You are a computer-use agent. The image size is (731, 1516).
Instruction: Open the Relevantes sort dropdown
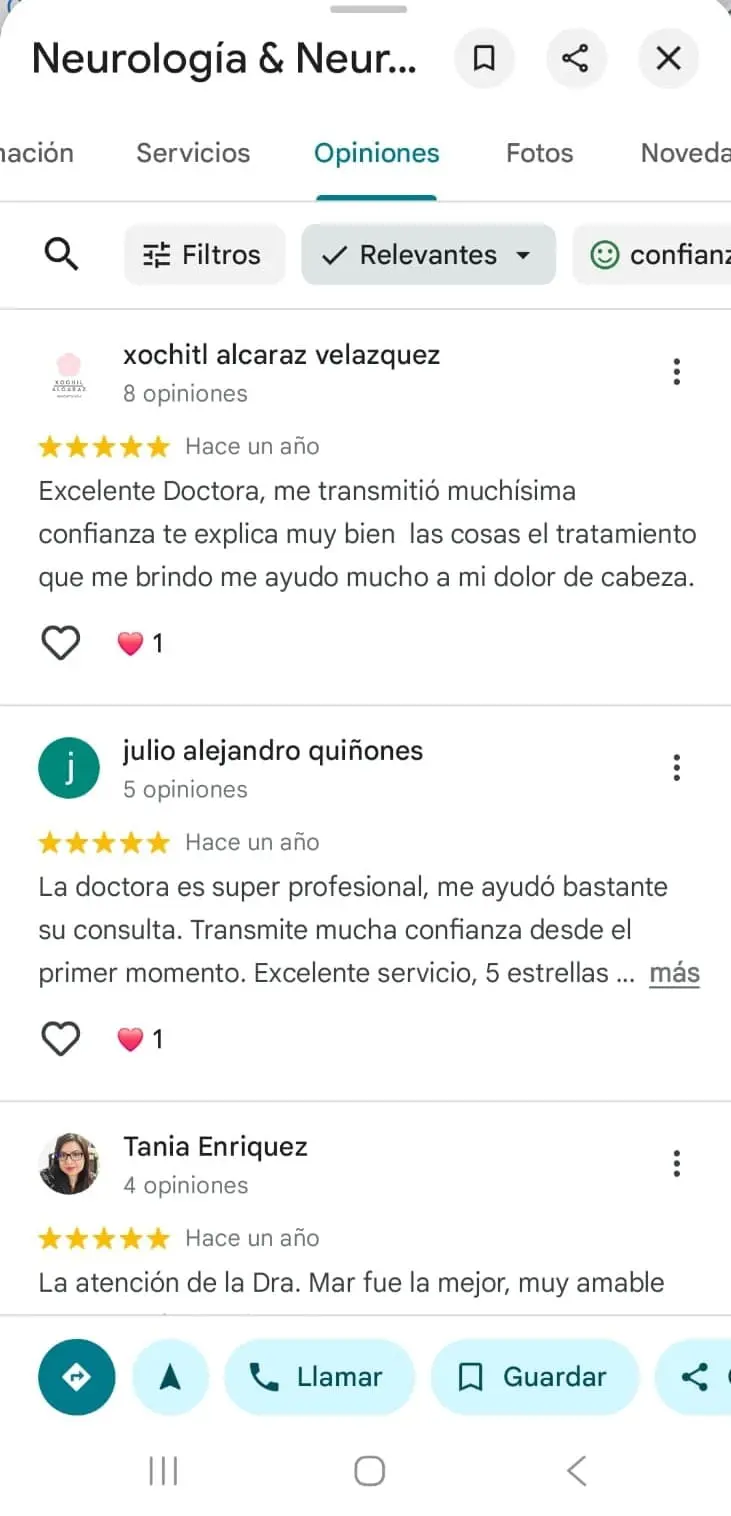[428, 254]
